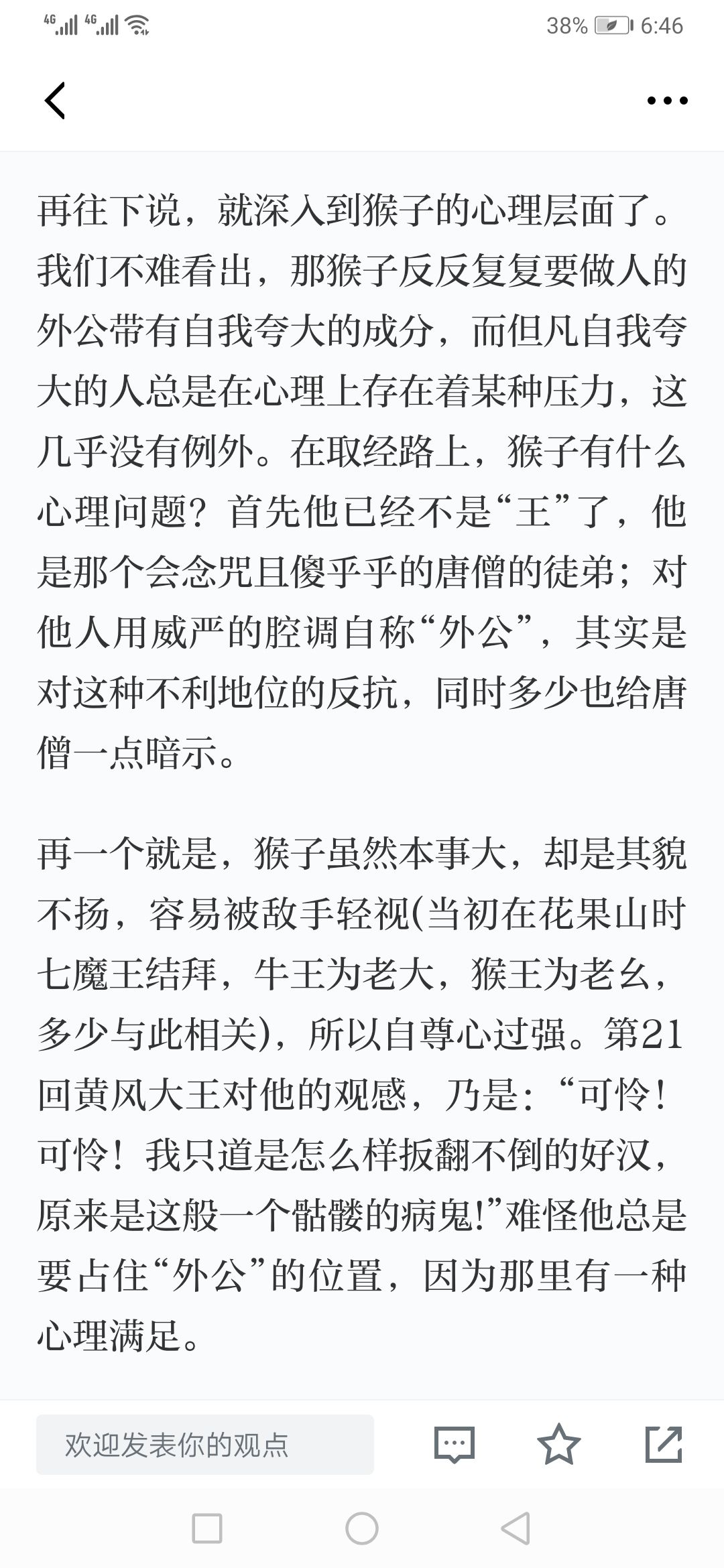View the article's comments via bubble icon

pos(455,1445)
